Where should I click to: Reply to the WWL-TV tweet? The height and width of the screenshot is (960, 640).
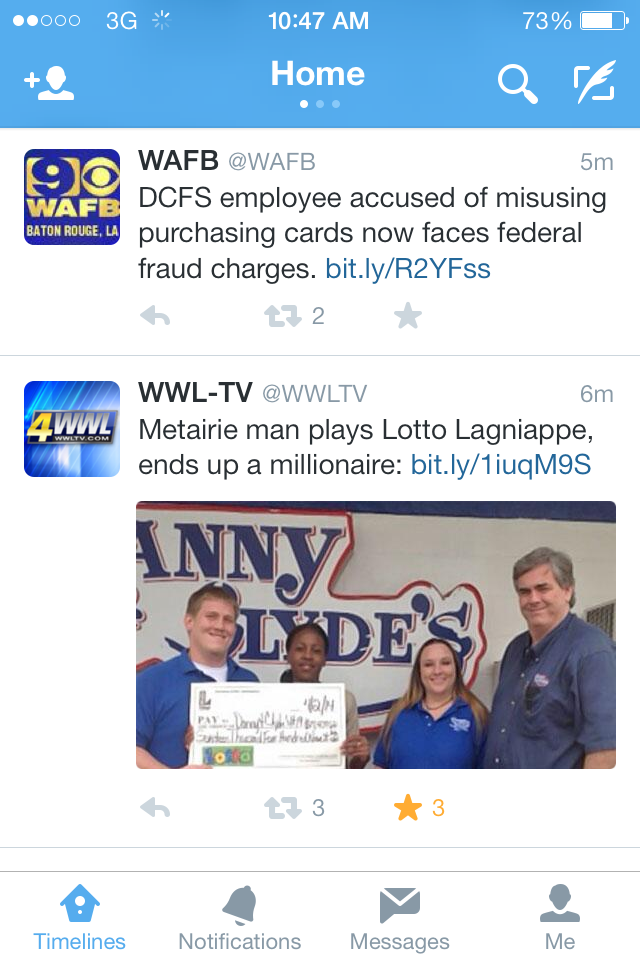[155, 808]
